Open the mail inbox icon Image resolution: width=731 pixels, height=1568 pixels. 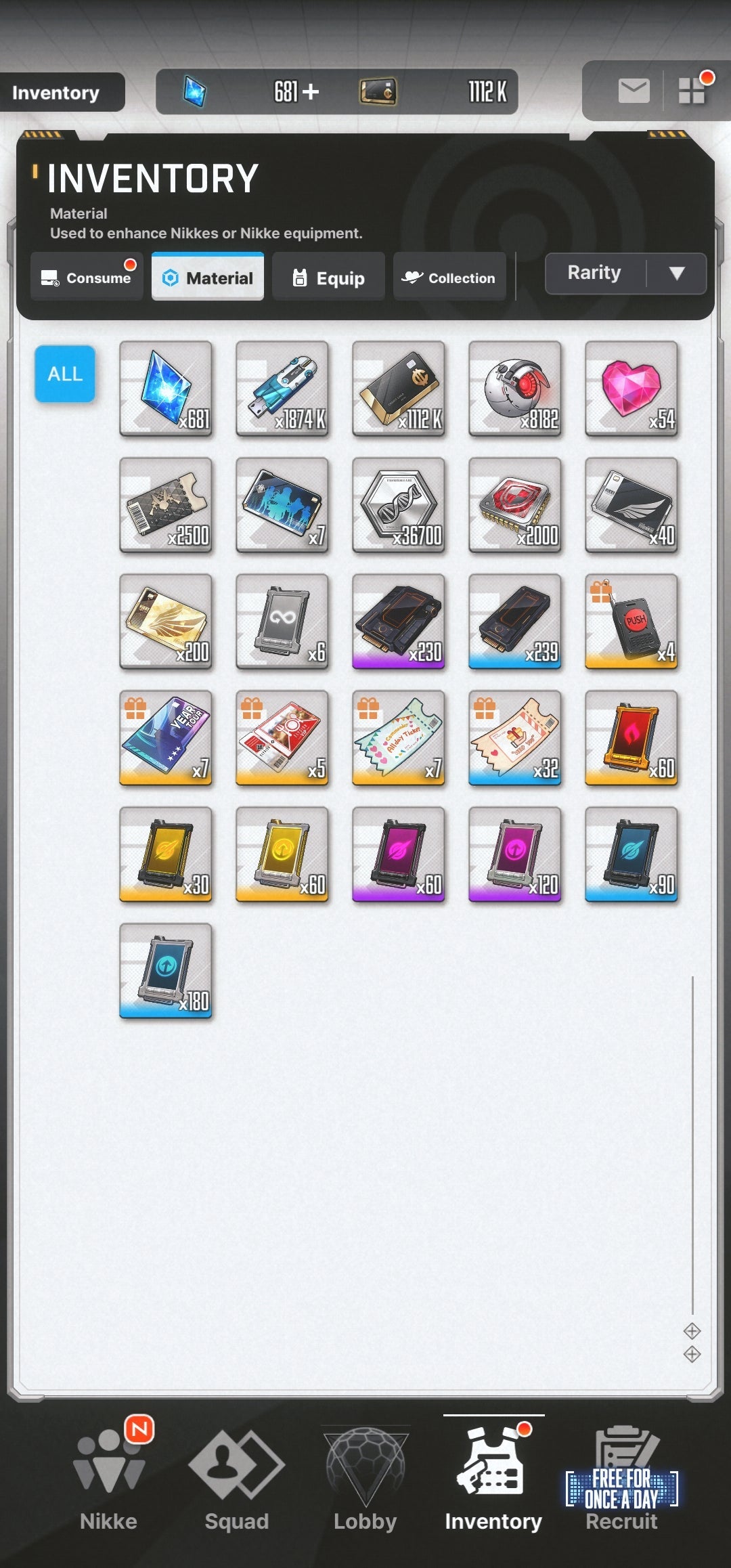pyautogui.click(x=634, y=91)
